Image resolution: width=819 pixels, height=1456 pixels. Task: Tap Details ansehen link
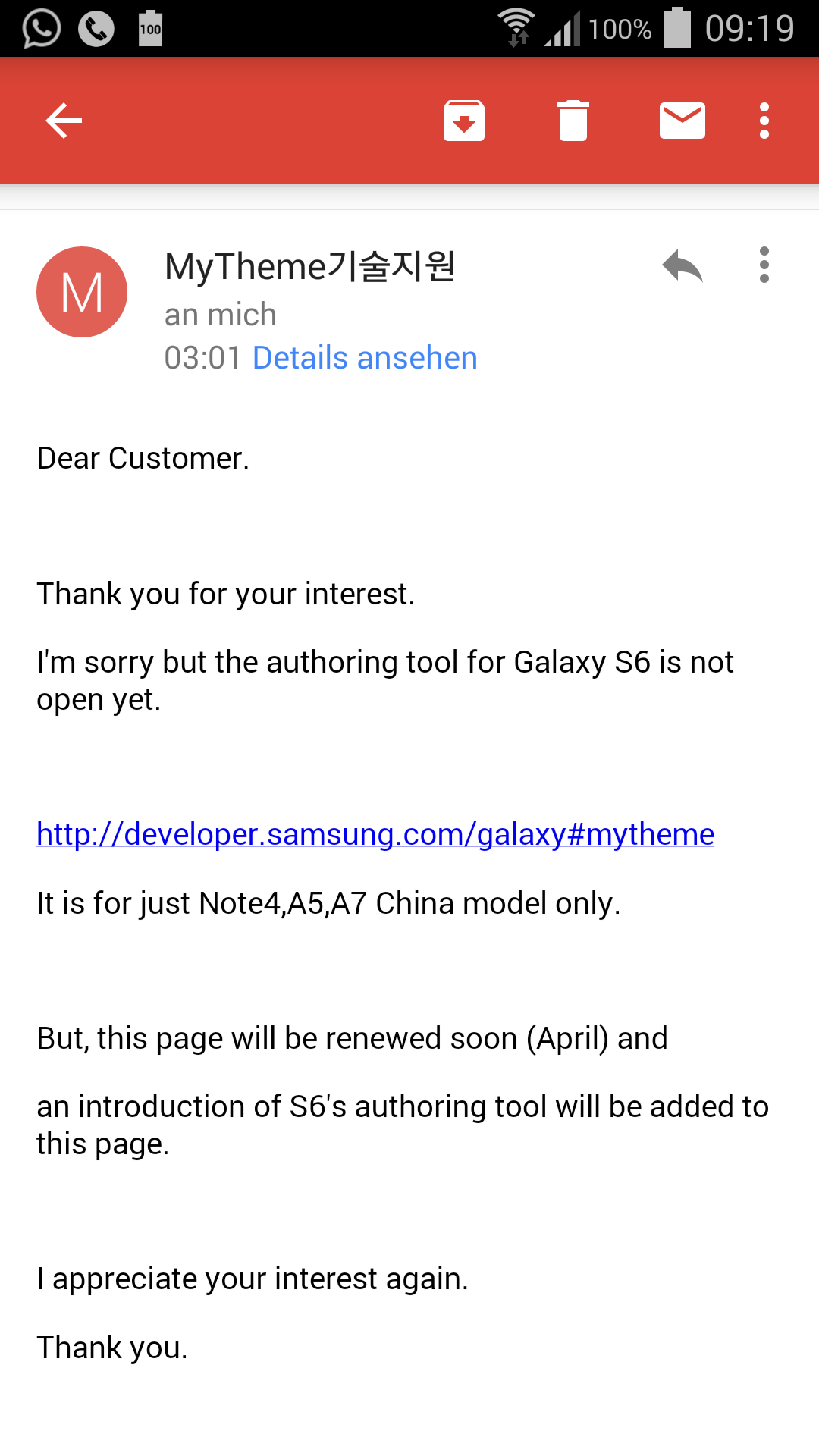click(365, 358)
